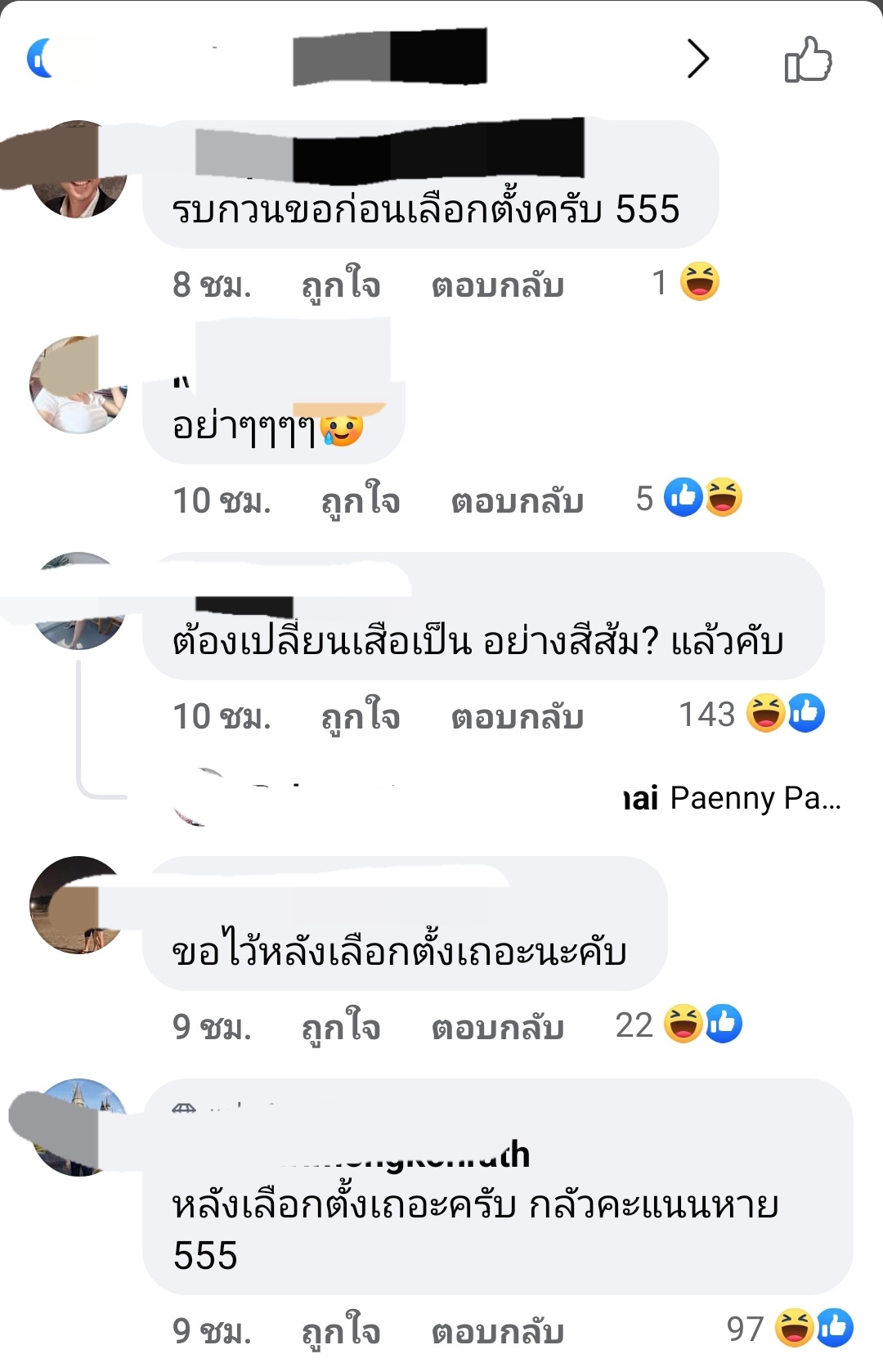This screenshot has height=1372, width=883.
Task: View the 97 reactions on the last comment
Action: pyautogui.click(x=789, y=1329)
